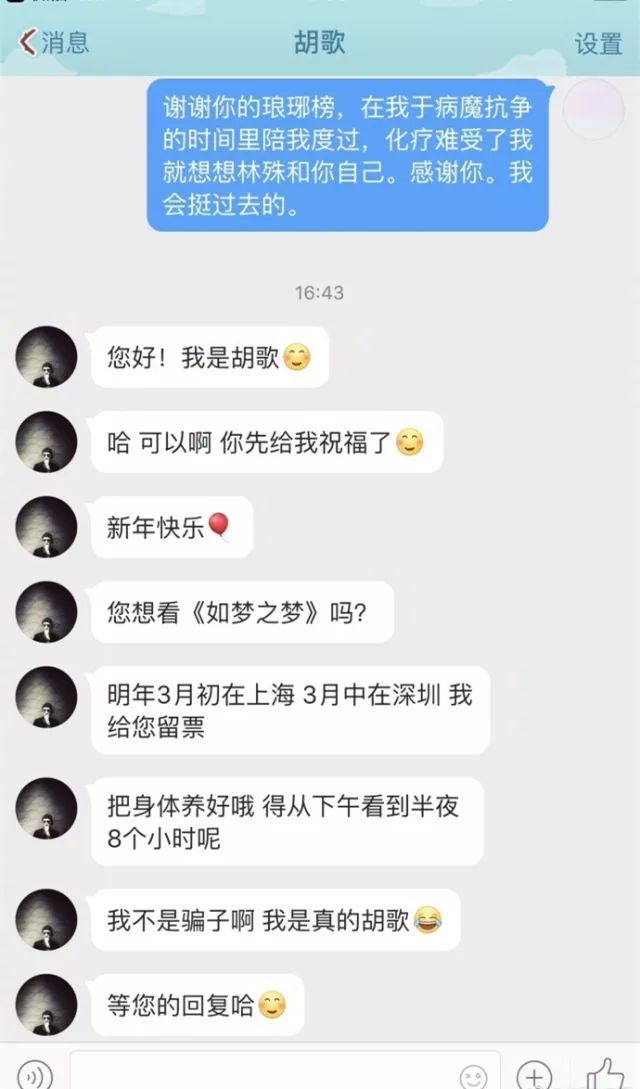
Task: View my own avatar profile
Action: pyautogui.click(x=593, y=110)
